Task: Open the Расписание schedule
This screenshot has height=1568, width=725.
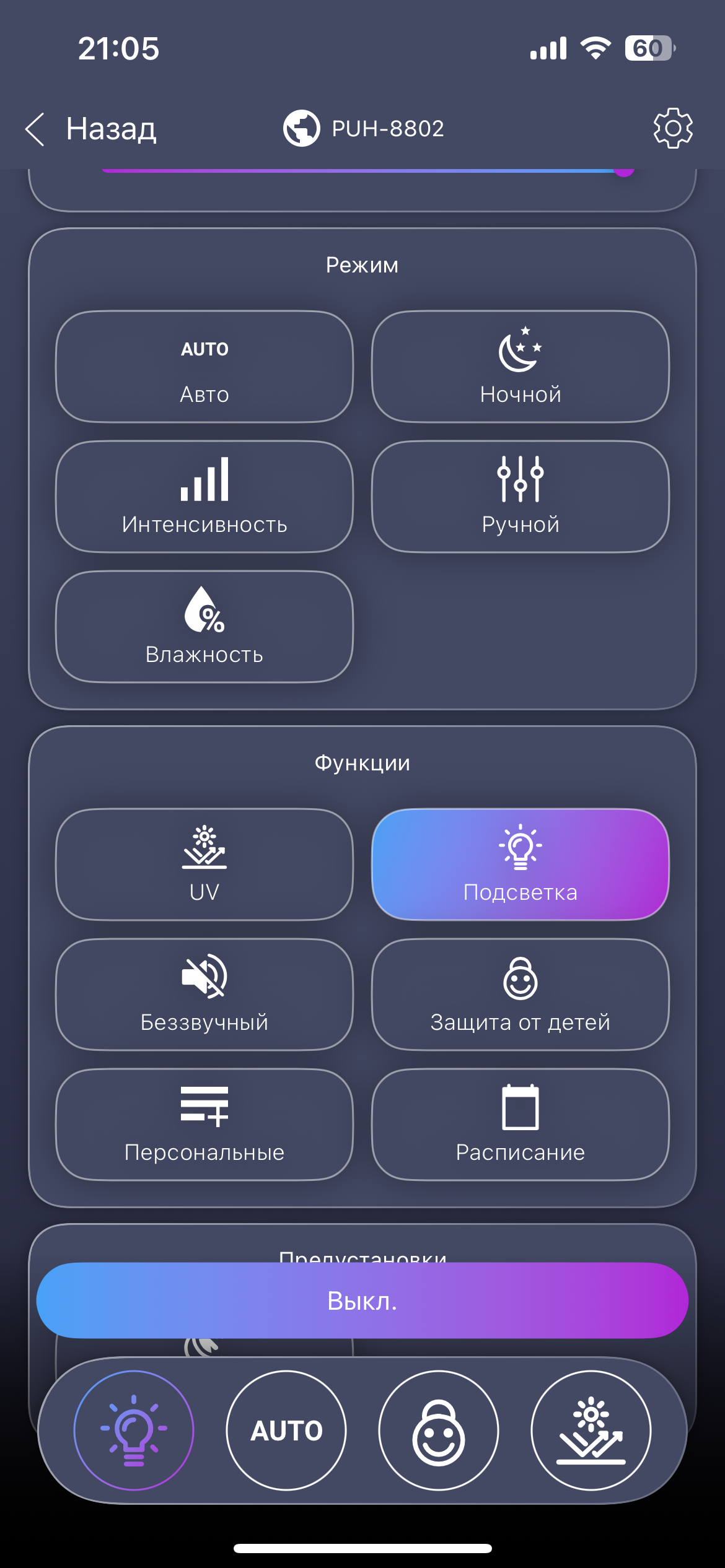Action: [521, 1125]
